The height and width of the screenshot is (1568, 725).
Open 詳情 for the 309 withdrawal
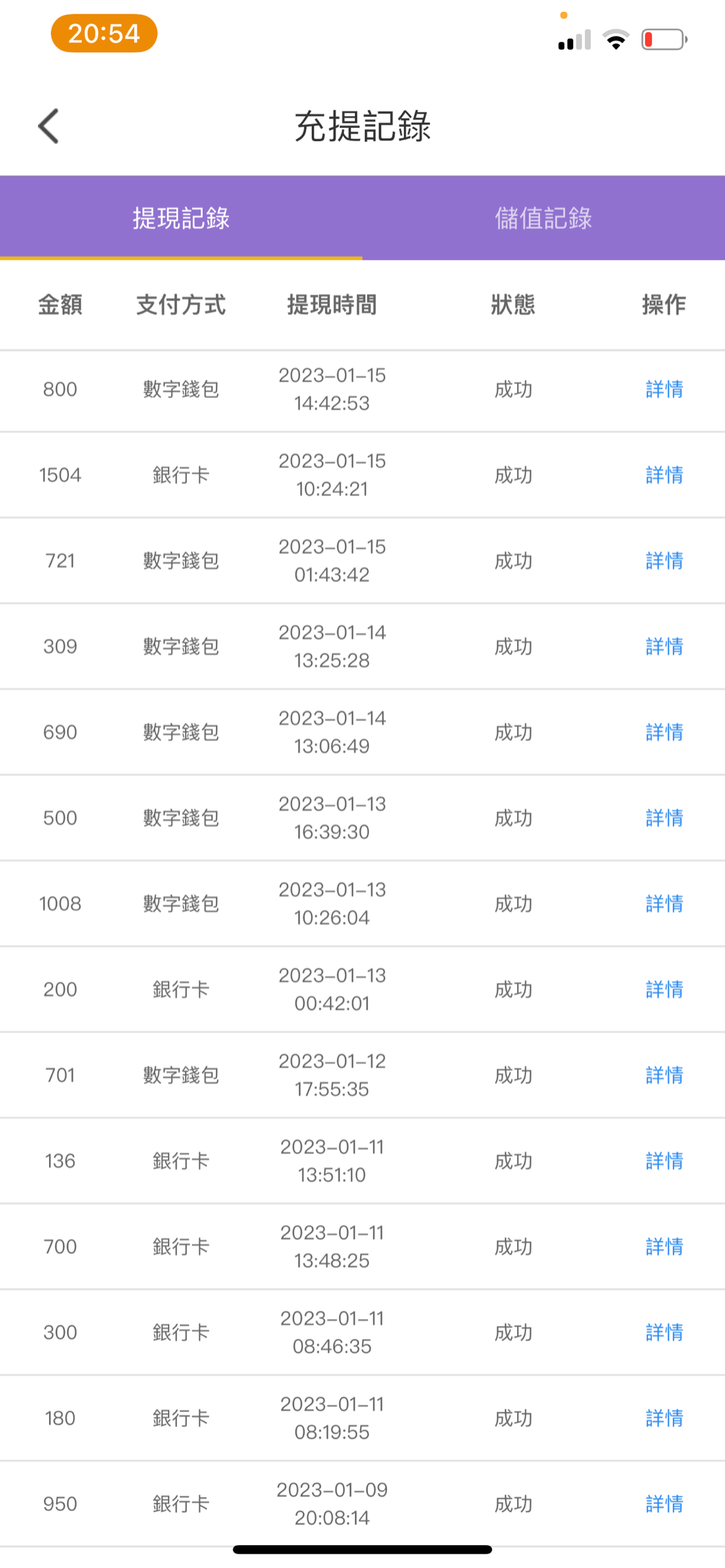click(664, 646)
